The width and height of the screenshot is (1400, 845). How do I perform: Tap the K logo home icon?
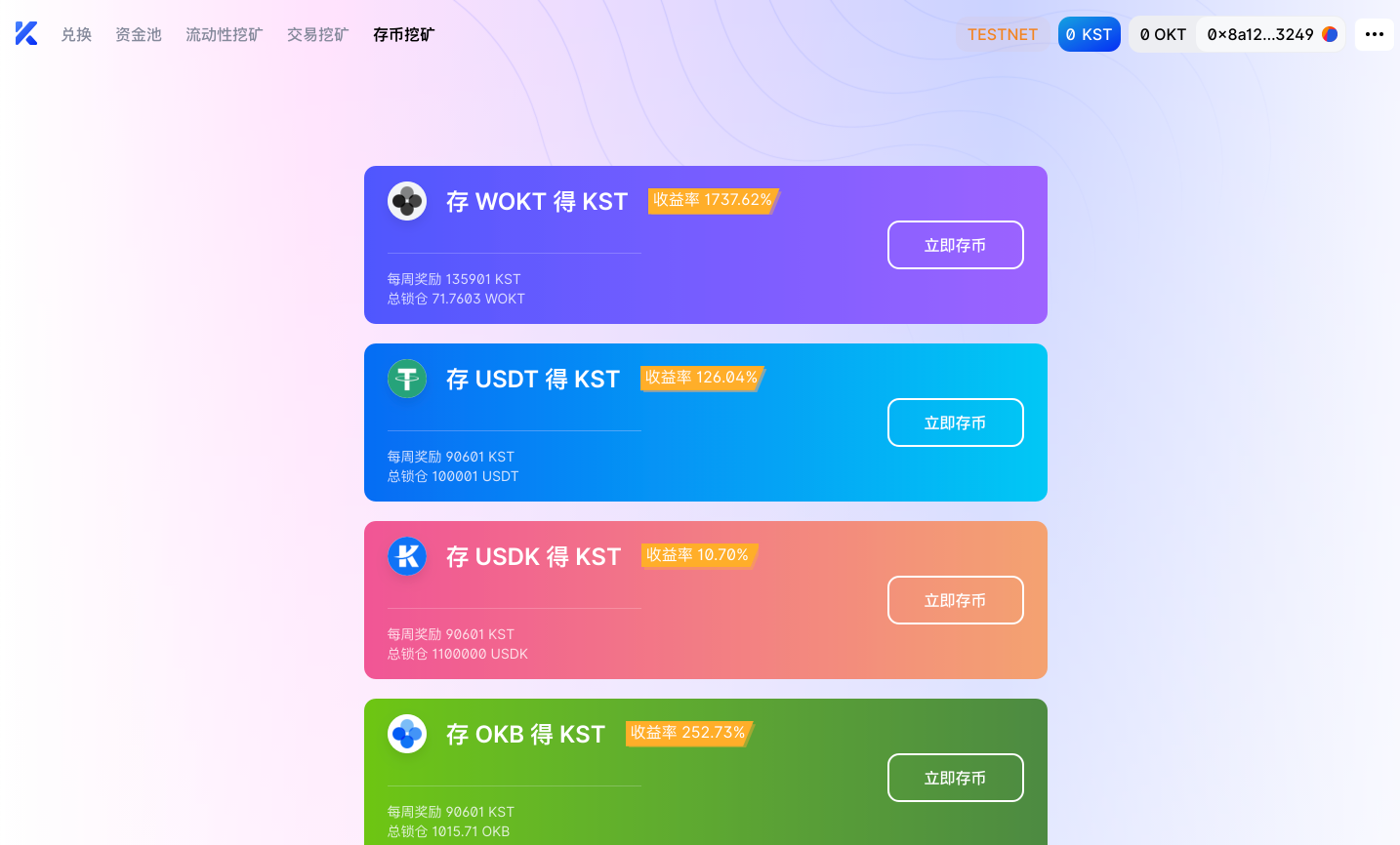[26, 34]
